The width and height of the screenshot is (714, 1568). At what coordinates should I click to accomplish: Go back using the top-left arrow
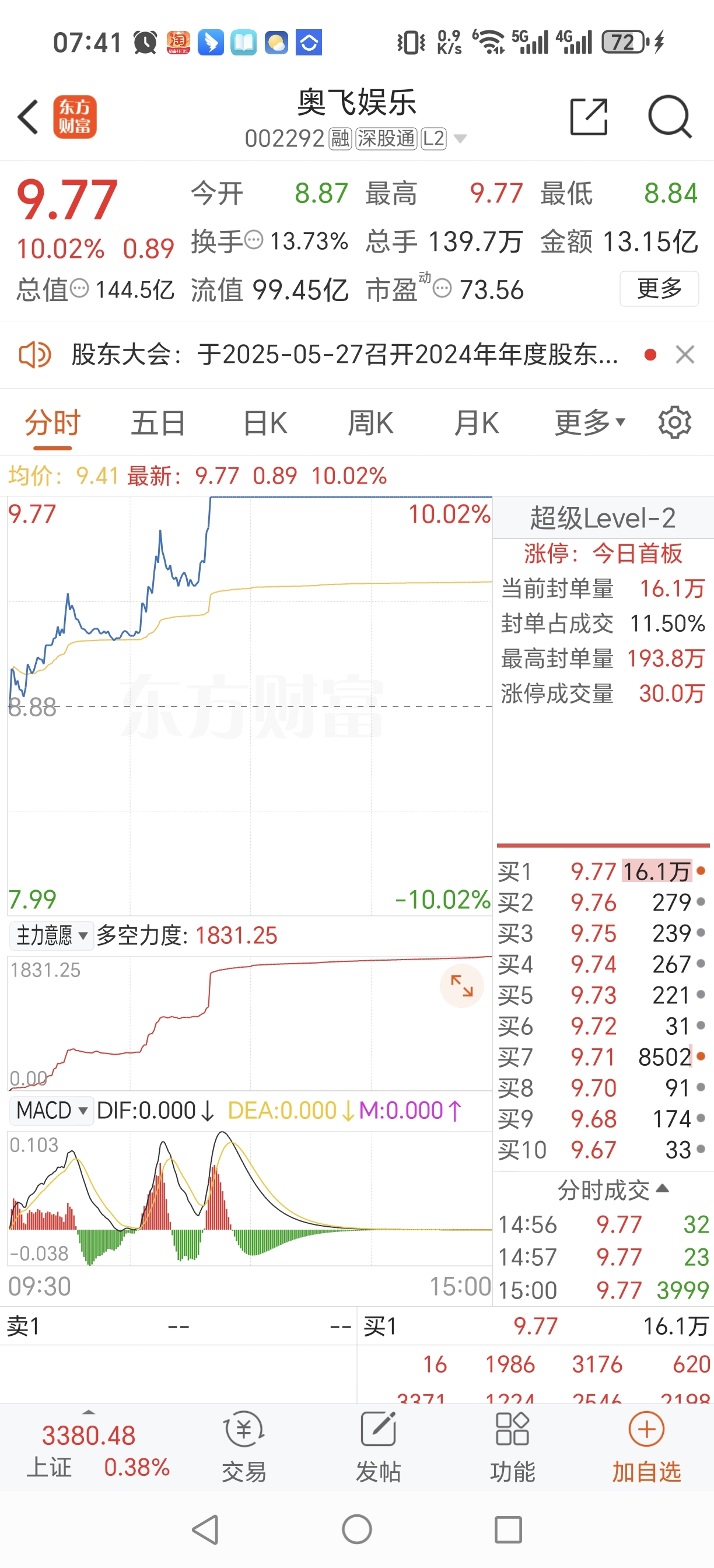pos(28,116)
